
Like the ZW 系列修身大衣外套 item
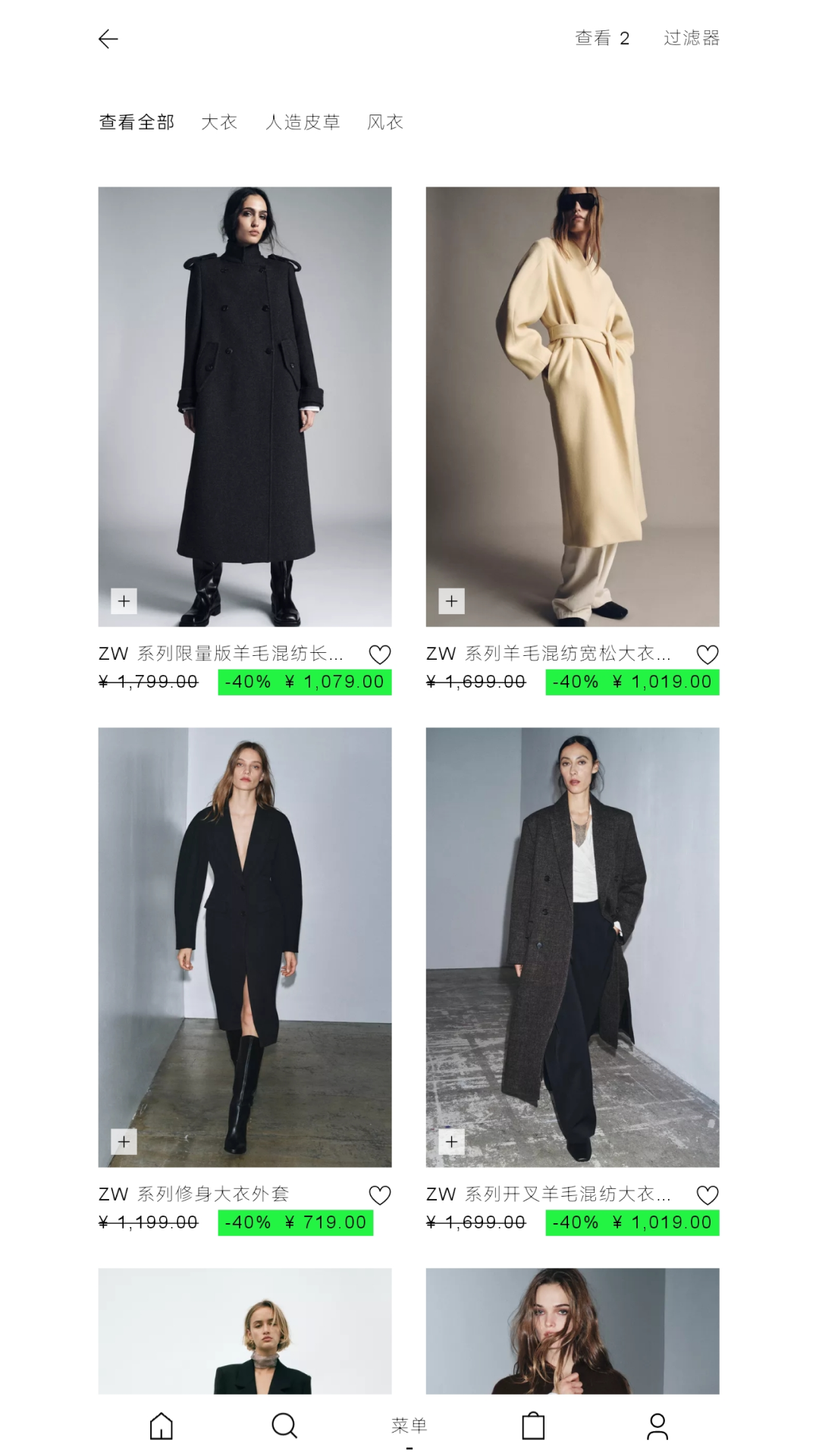pos(379,1195)
